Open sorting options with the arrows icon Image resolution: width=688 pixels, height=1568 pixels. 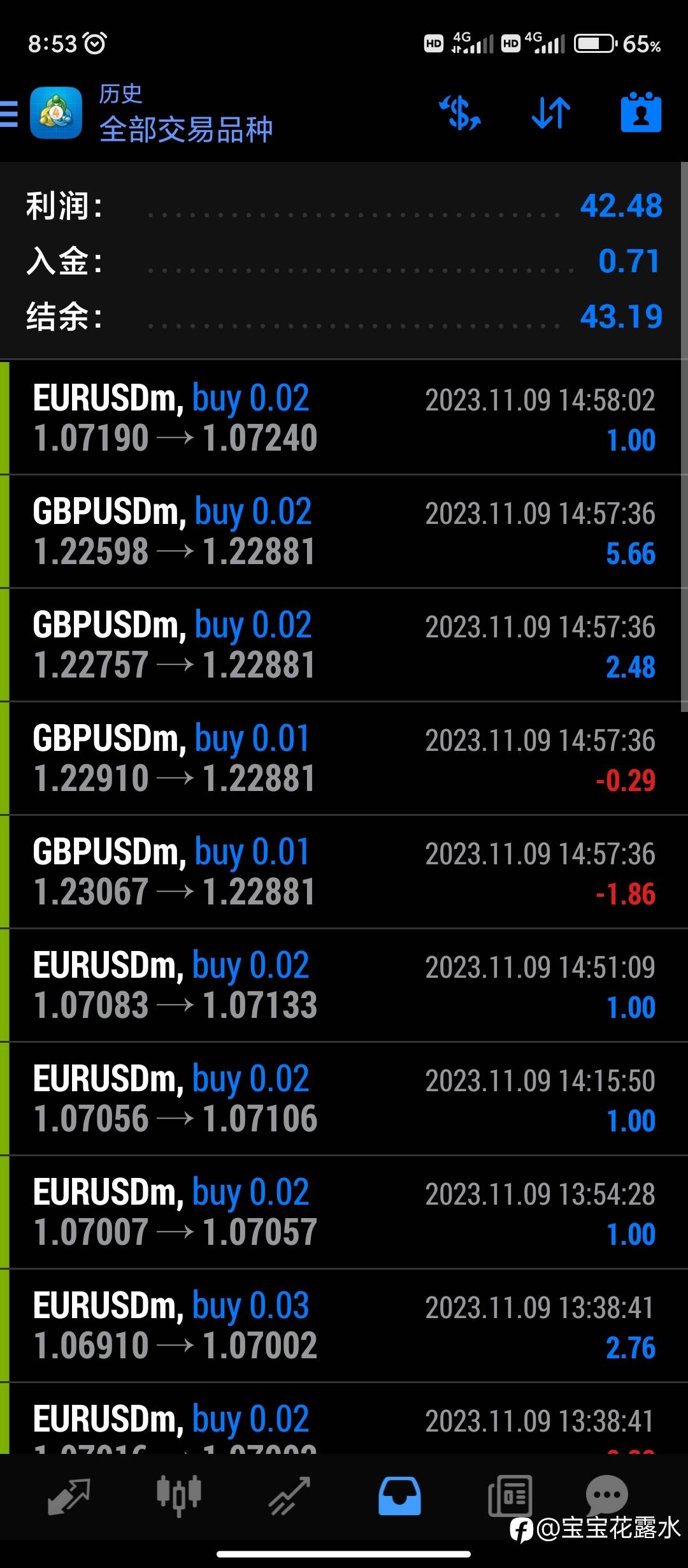[551, 113]
